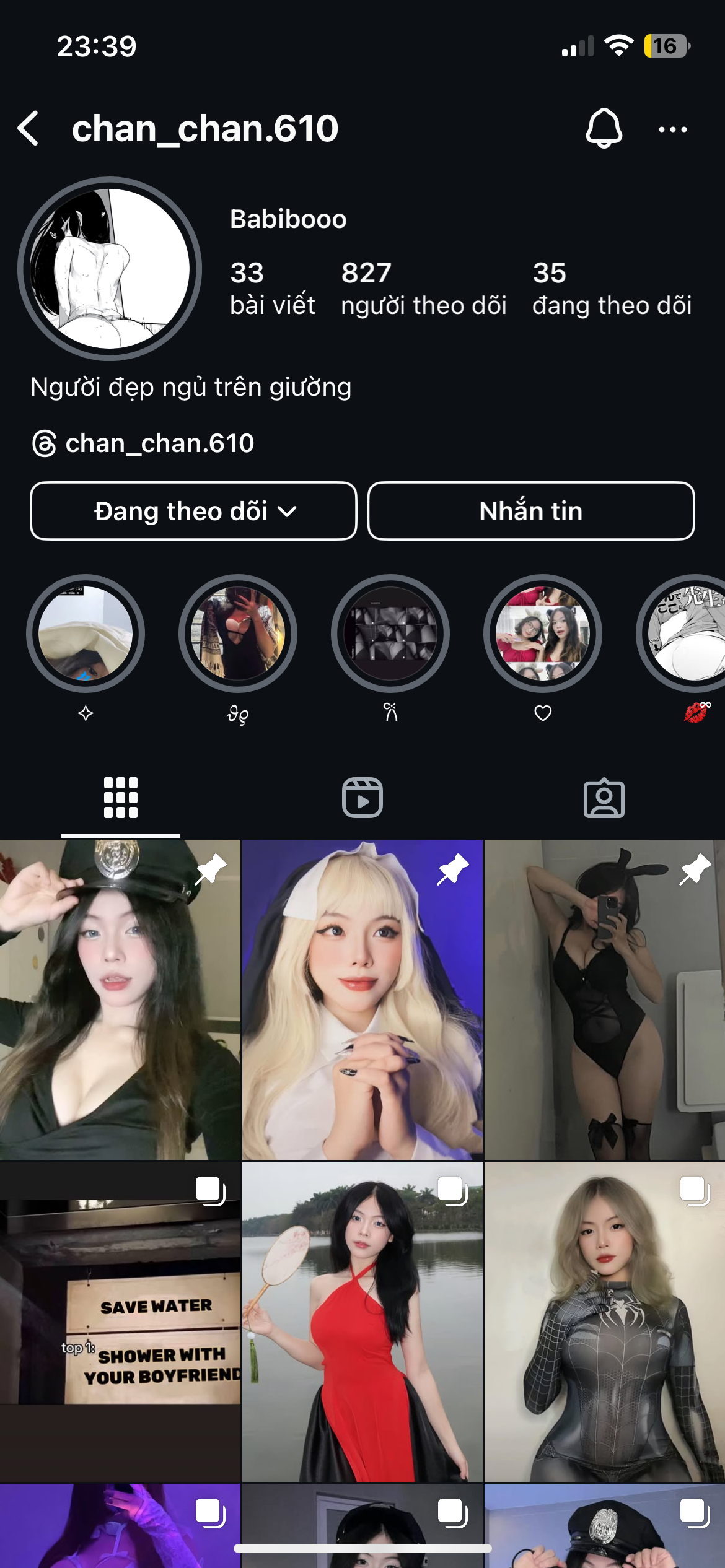Screen dimensions: 725x1568
Task: Open the notifications bell for this profile
Action: pyautogui.click(x=604, y=129)
